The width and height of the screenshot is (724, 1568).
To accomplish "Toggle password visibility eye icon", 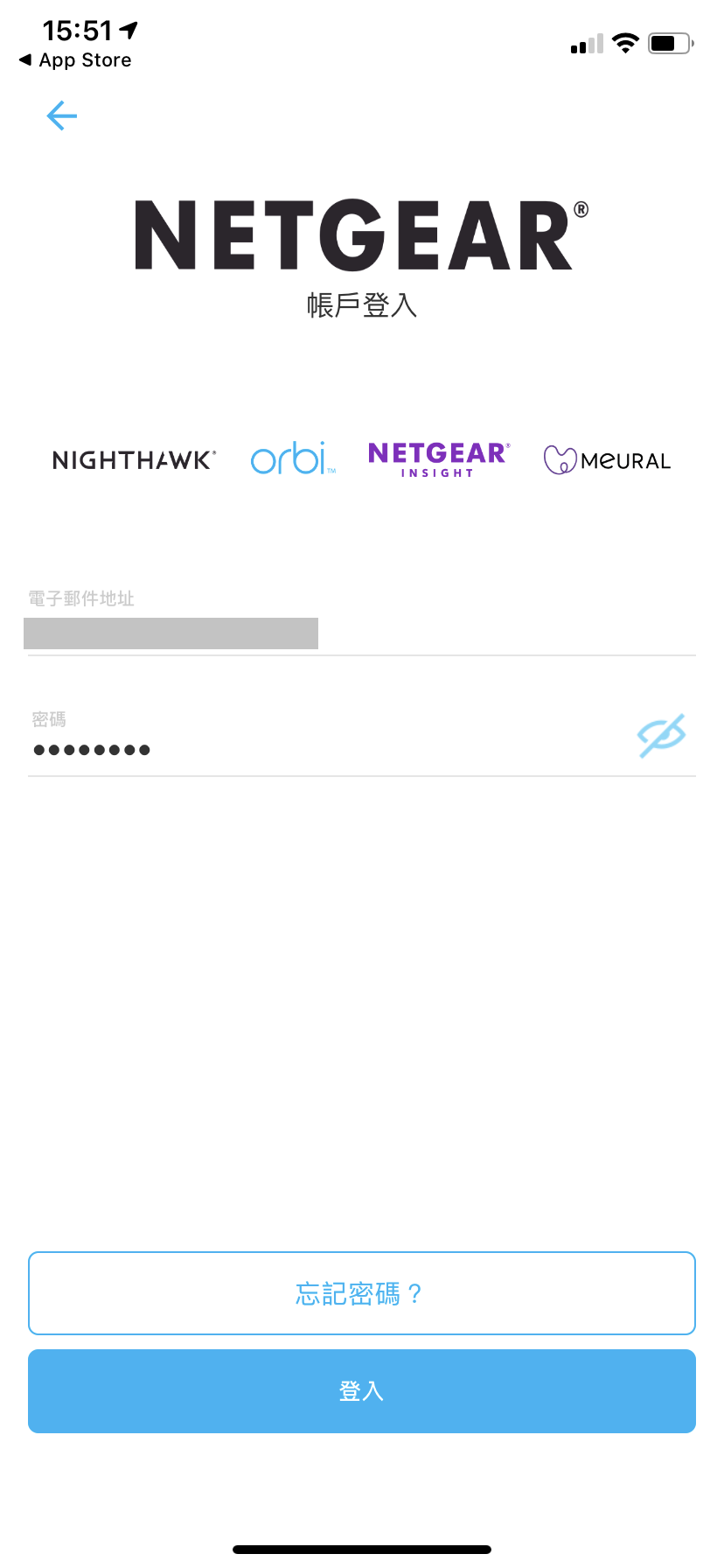I will 661,736.
